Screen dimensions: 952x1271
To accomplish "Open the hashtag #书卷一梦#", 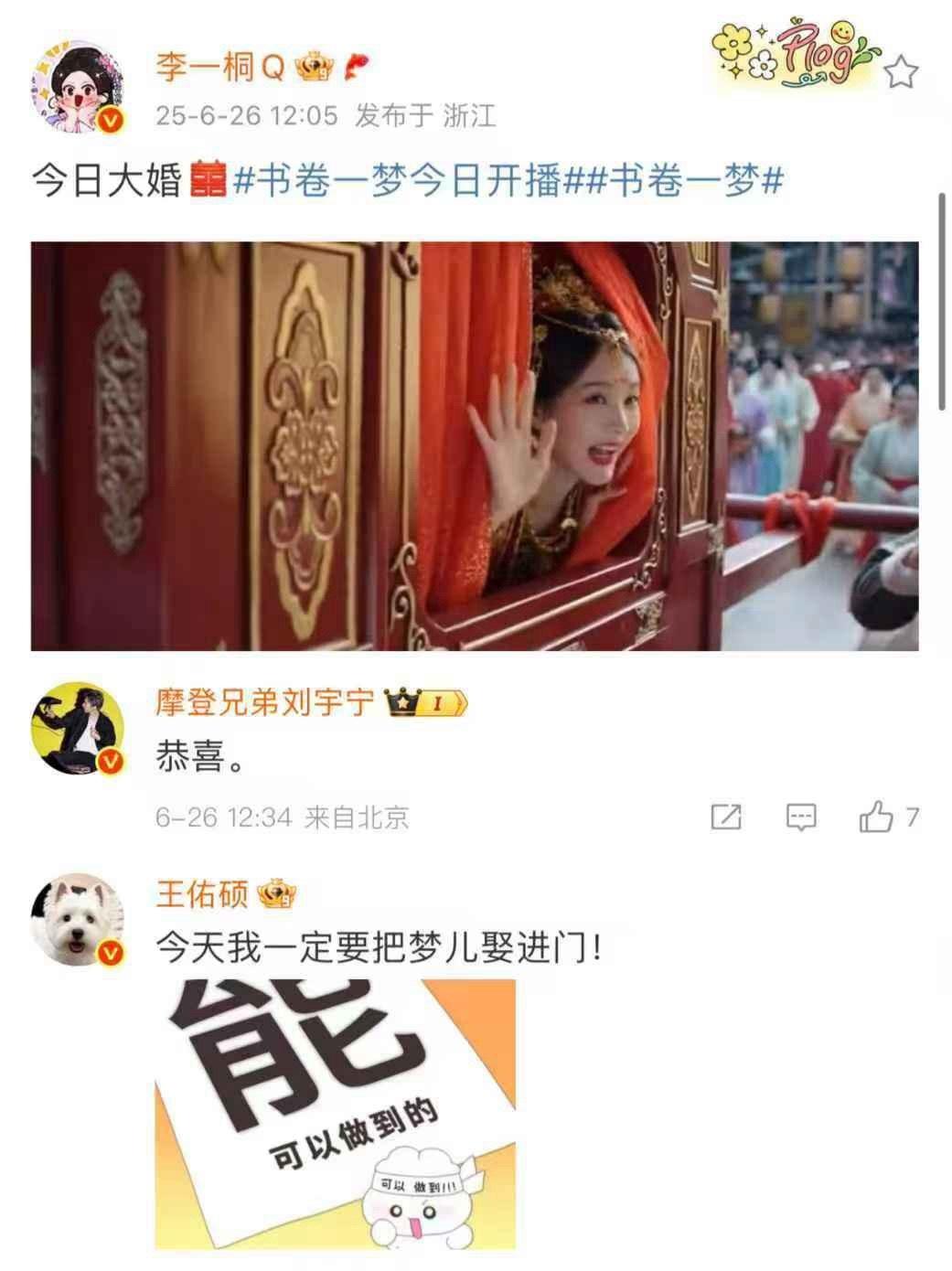I will coord(684,181).
